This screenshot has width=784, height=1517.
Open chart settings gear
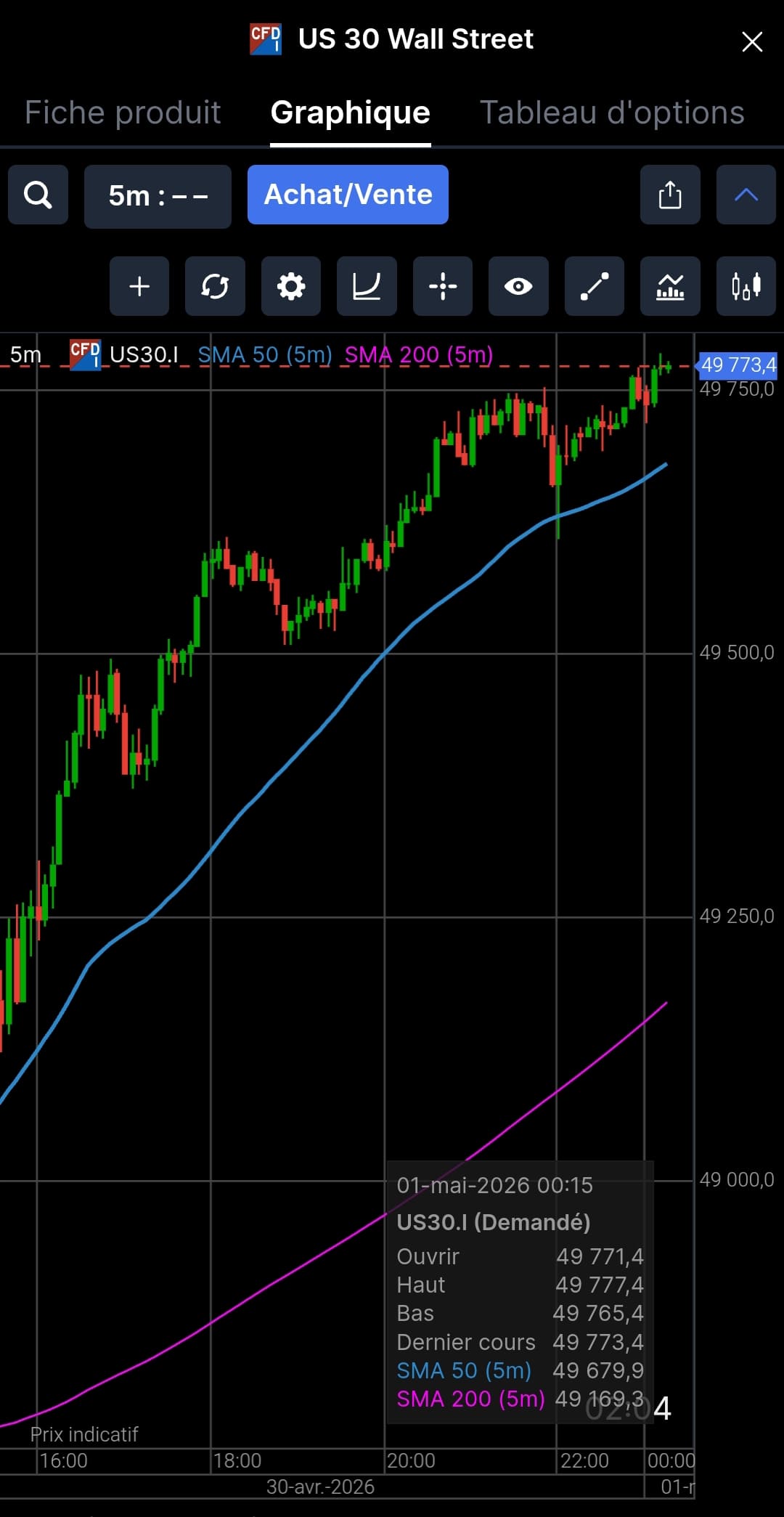[291, 286]
